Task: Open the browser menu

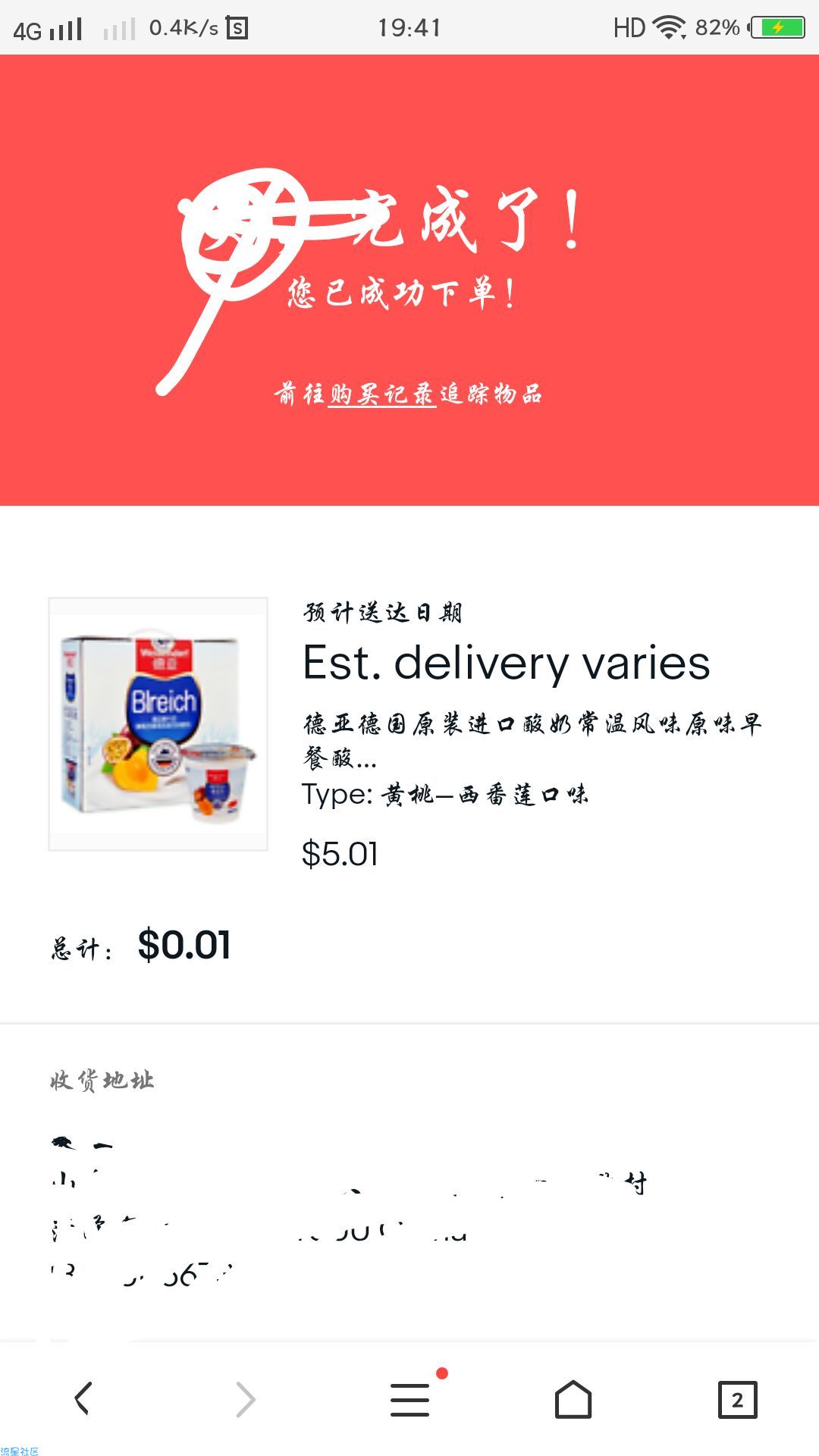Action: pos(410,1398)
